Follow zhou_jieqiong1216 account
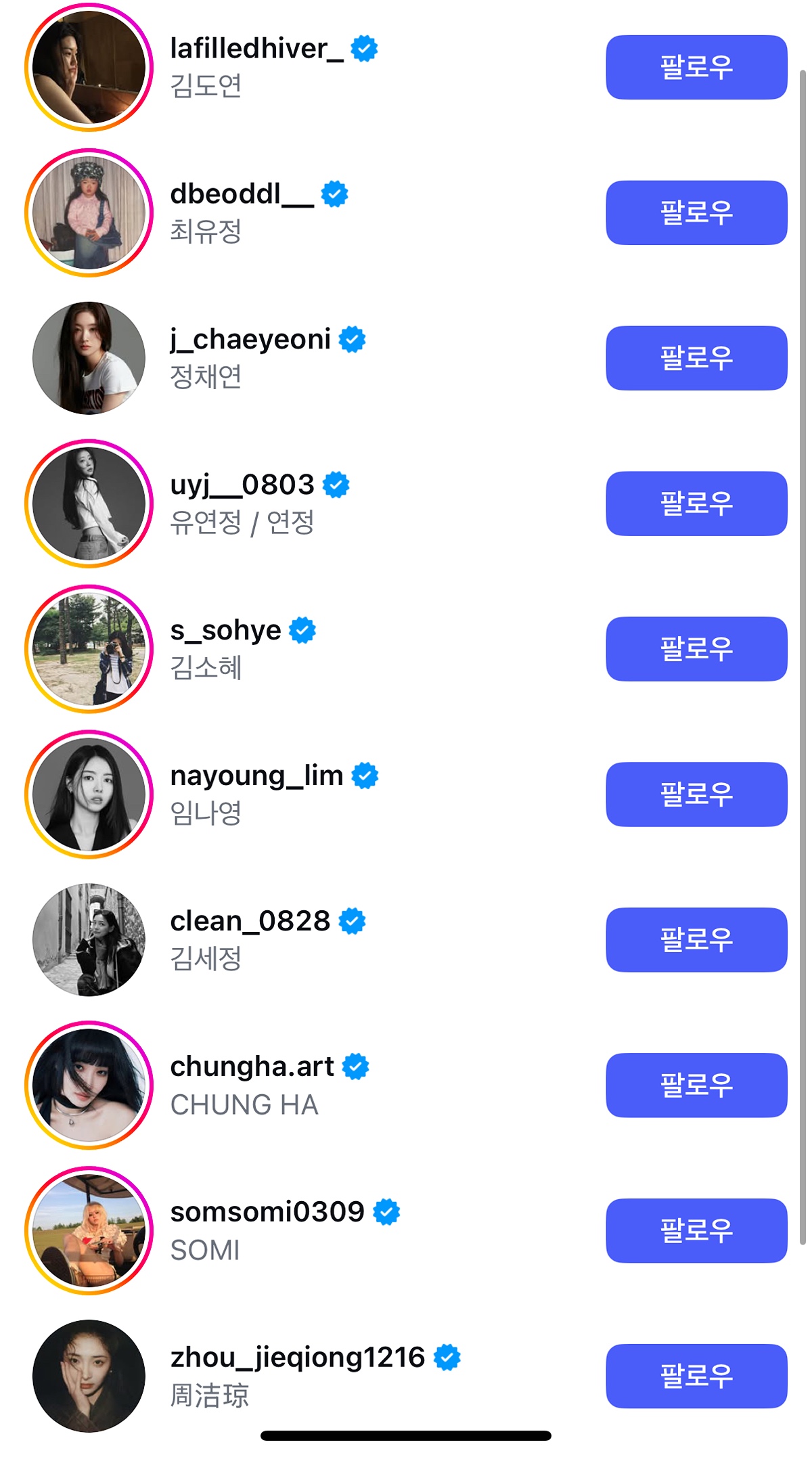812x1457 pixels. point(696,1376)
